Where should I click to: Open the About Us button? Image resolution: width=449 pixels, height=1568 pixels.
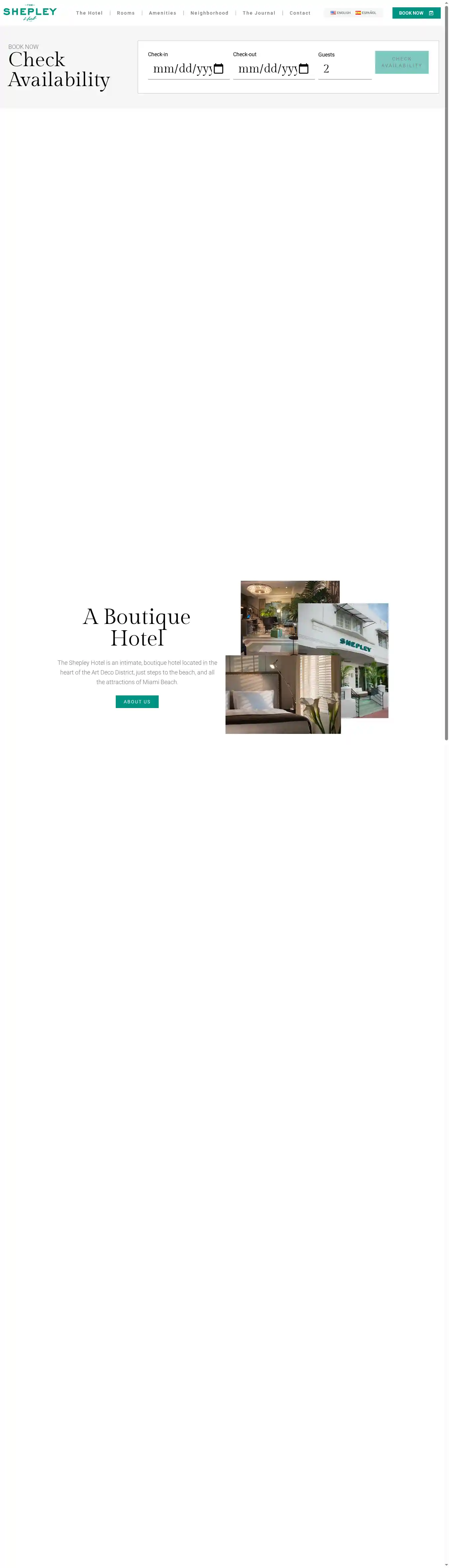pos(137,701)
